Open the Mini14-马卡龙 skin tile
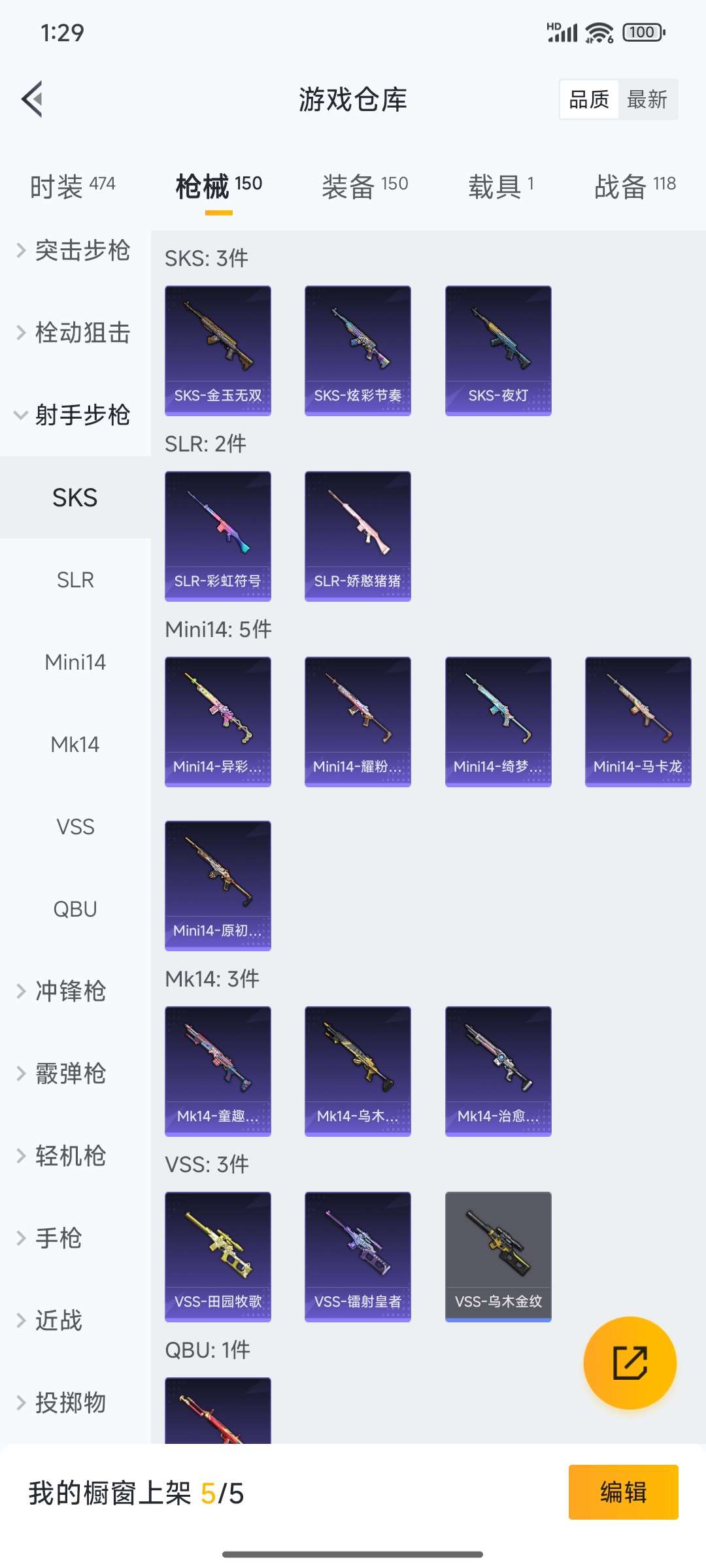The width and height of the screenshot is (706, 1568). click(637, 721)
